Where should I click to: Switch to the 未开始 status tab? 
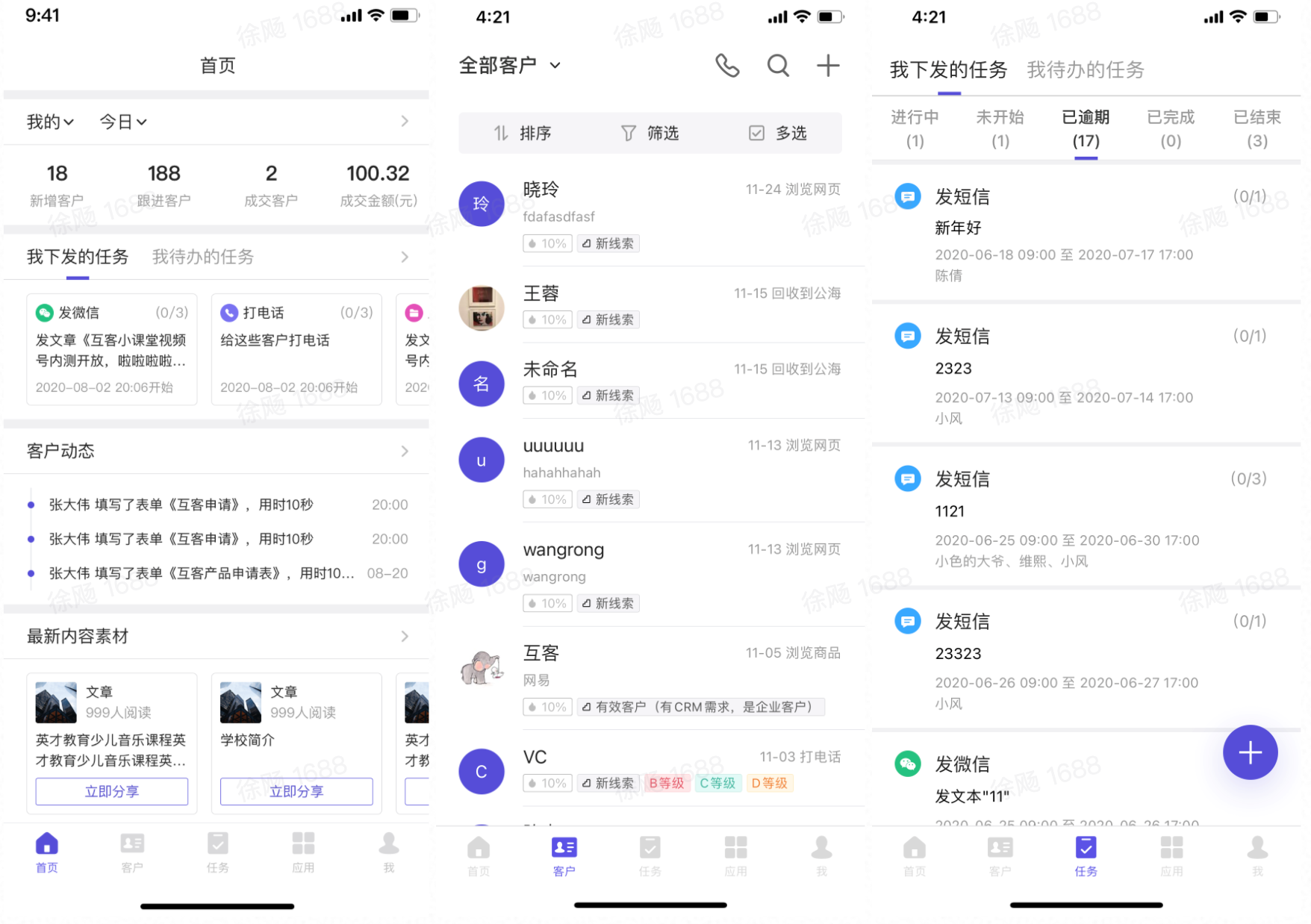[1000, 128]
